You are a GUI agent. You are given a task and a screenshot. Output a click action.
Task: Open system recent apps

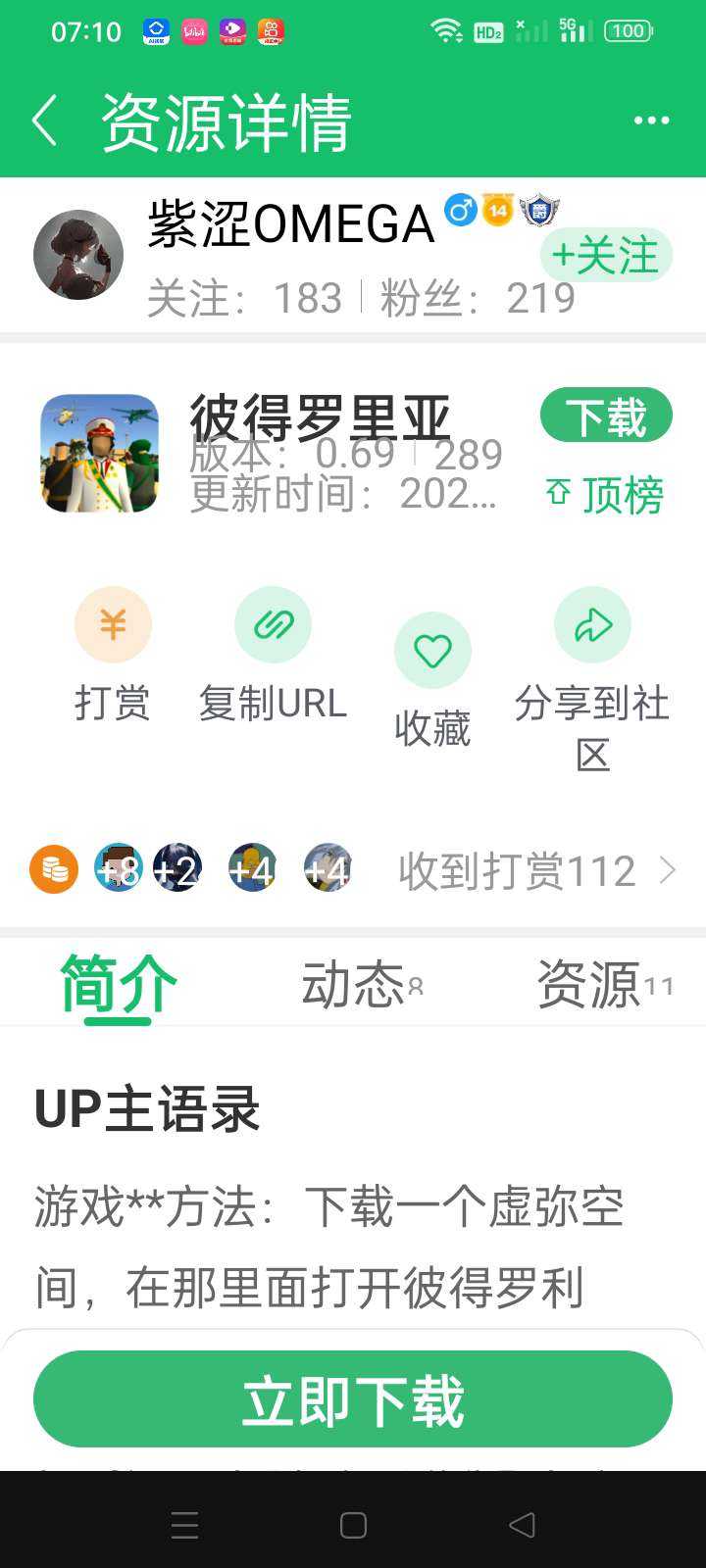[184, 1525]
